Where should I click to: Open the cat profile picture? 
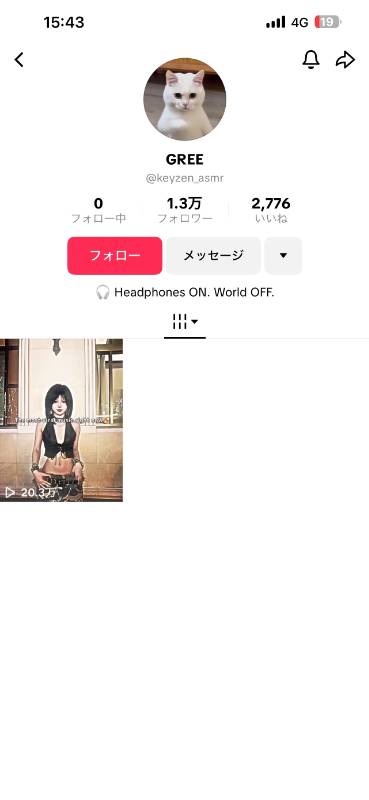(184, 99)
